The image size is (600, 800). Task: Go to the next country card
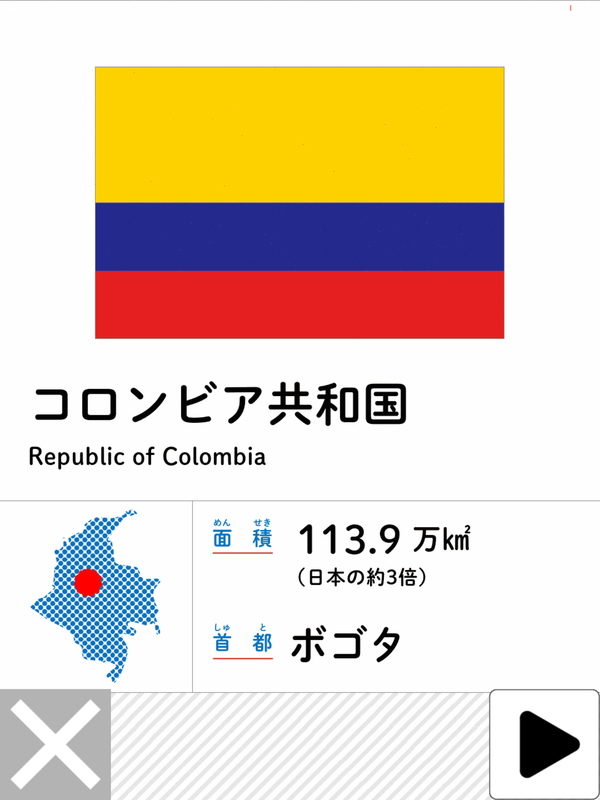click(x=545, y=745)
